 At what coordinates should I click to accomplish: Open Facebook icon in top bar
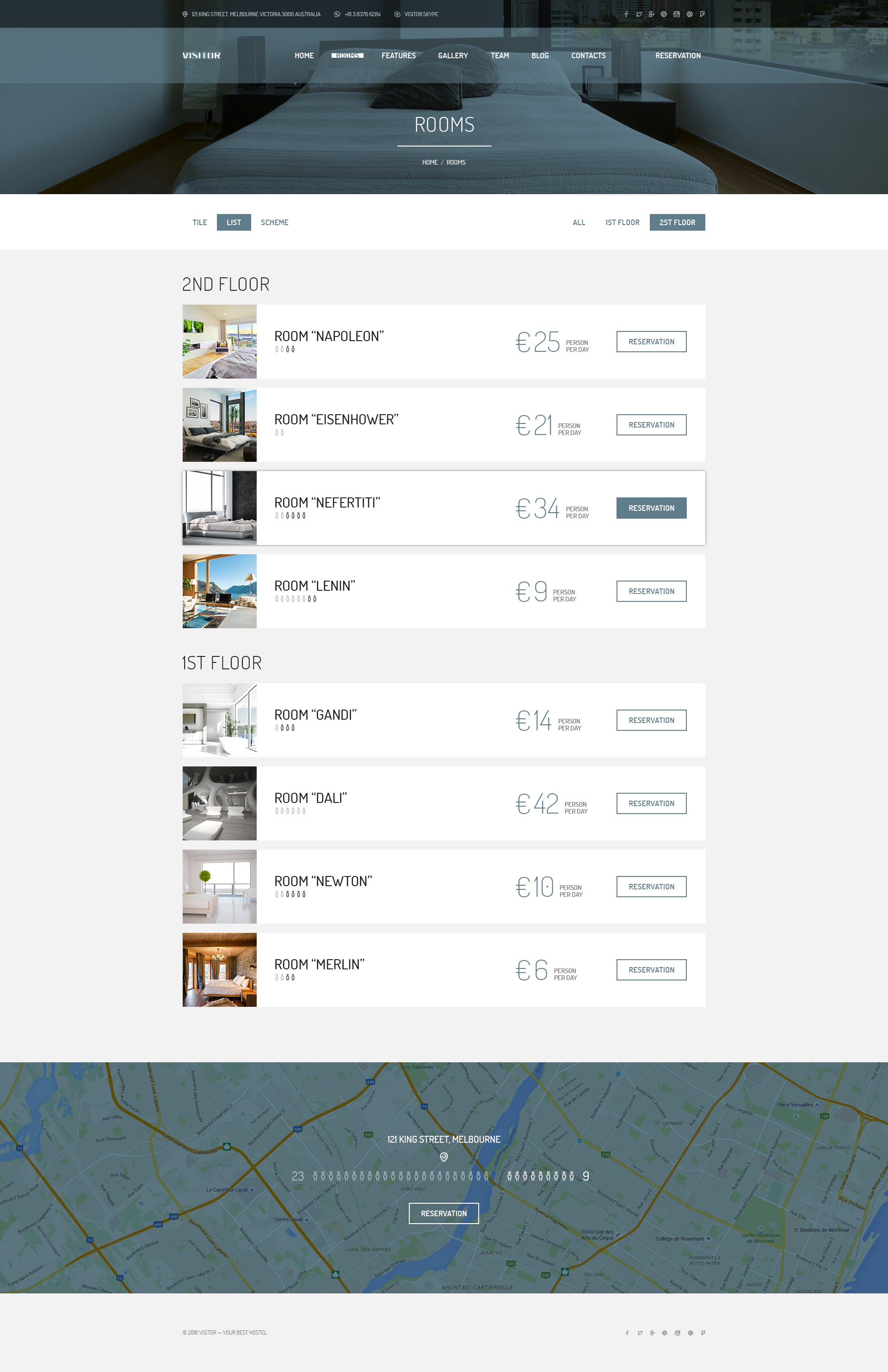pyautogui.click(x=626, y=14)
